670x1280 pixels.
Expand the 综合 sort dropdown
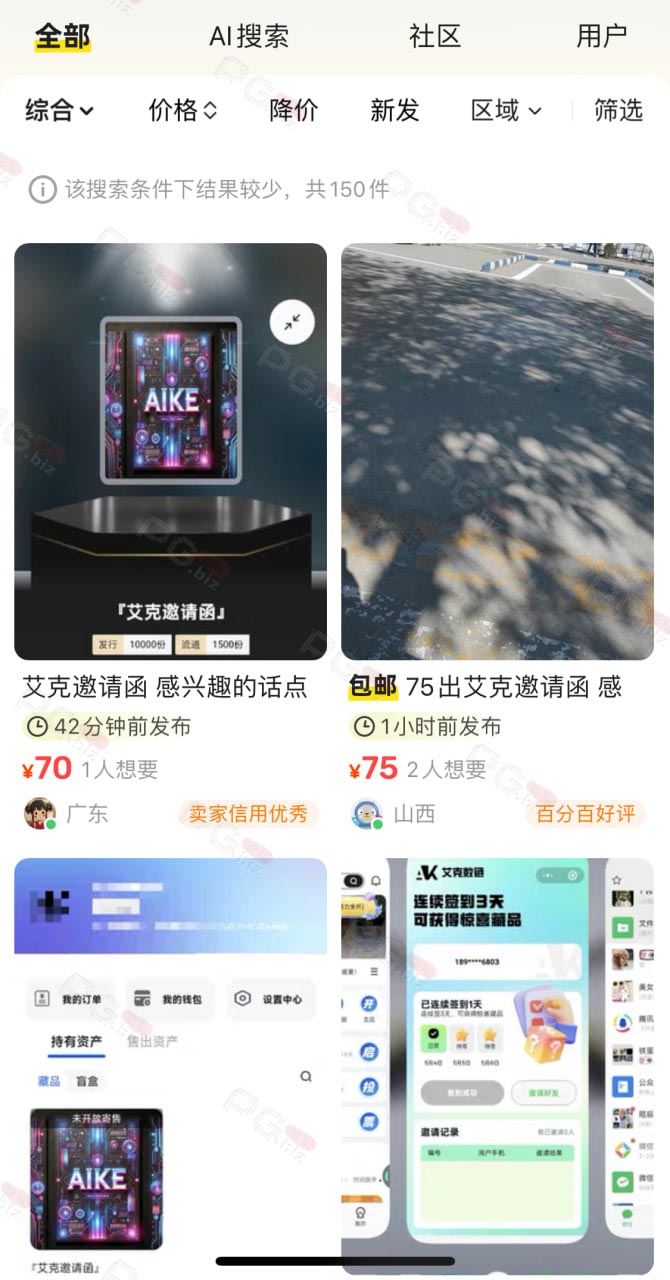click(60, 110)
